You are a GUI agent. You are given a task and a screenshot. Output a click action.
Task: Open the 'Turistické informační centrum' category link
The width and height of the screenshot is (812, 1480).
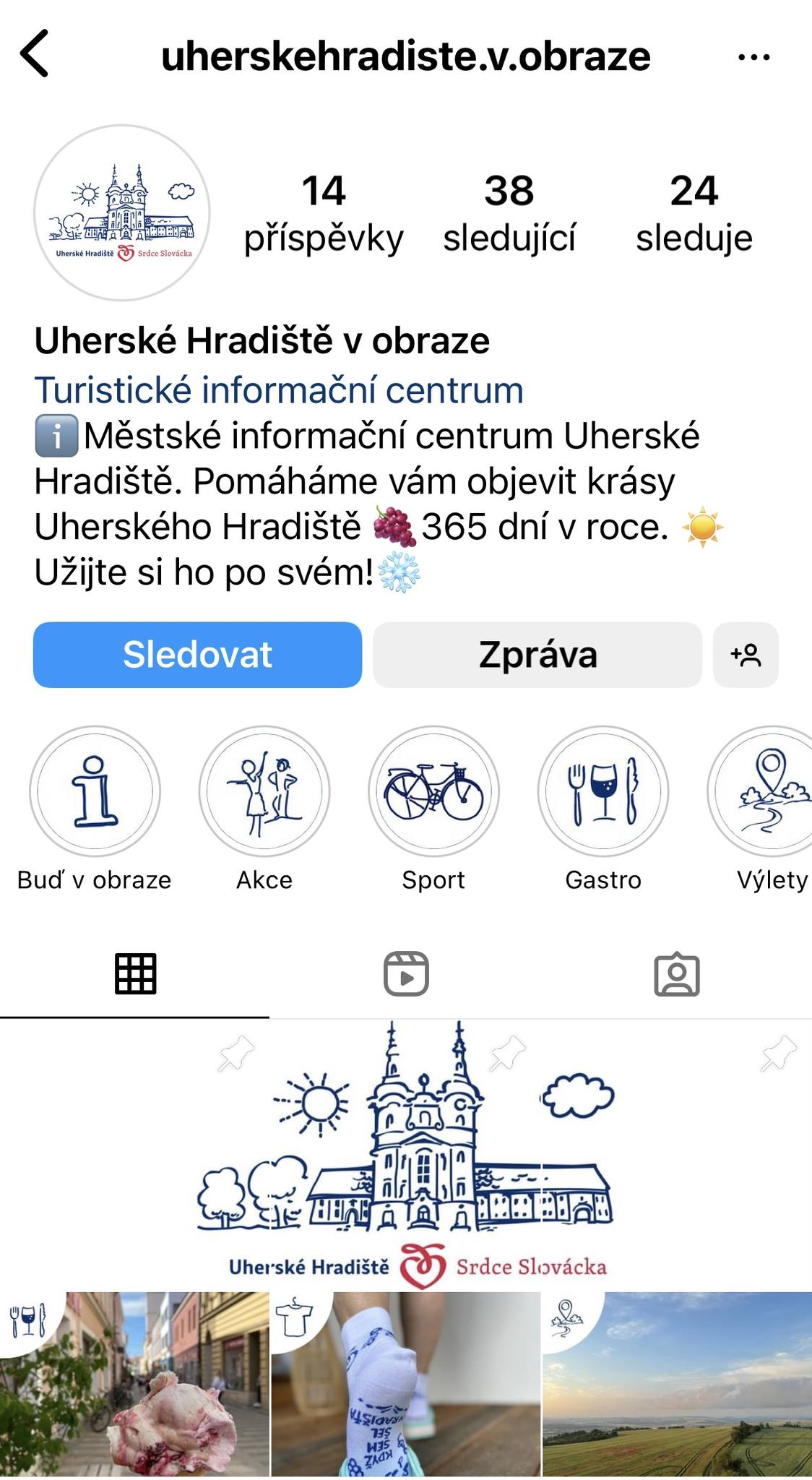(x=279, y=390)
